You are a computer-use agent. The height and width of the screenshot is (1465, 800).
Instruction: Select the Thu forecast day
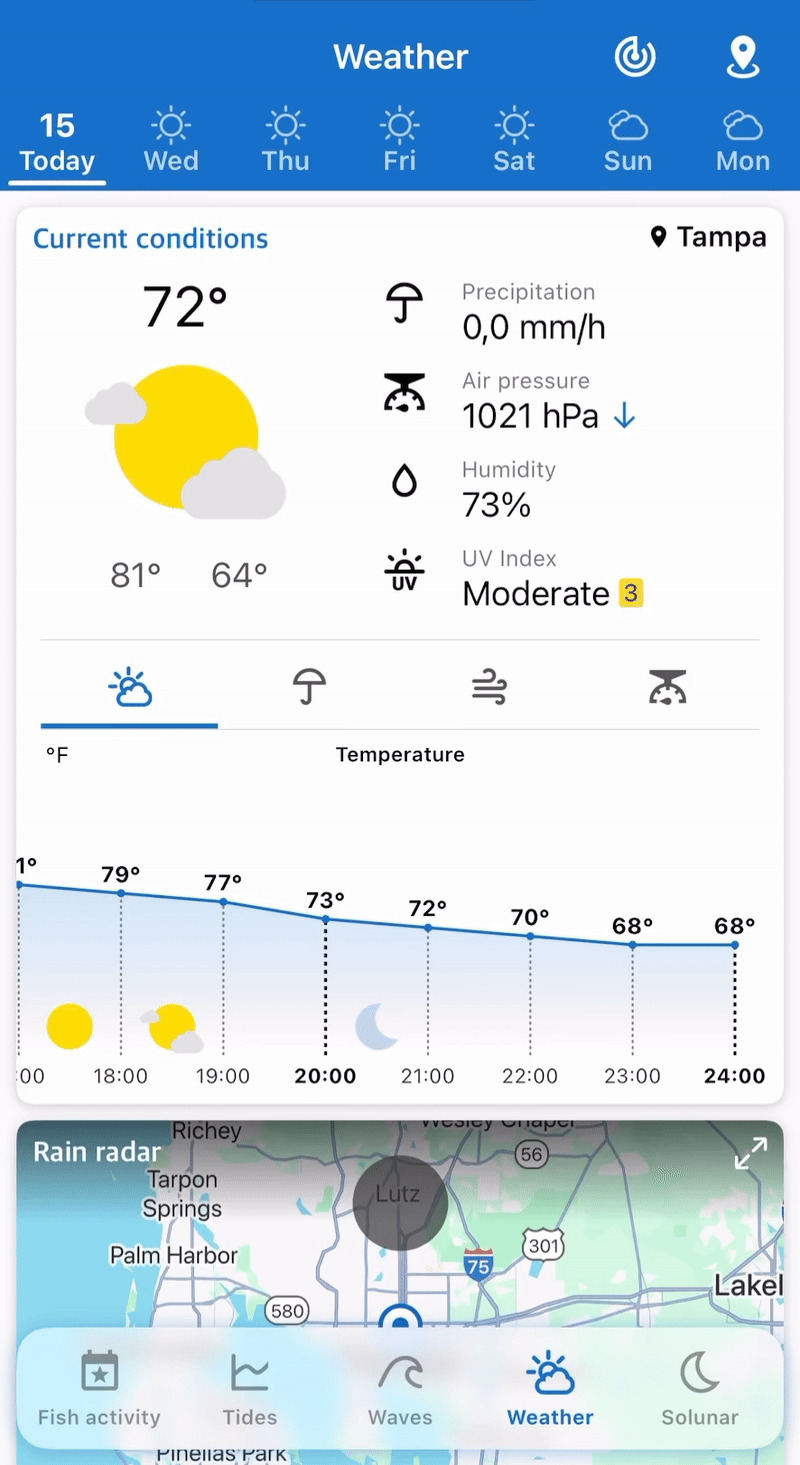[x=285, y=142]
